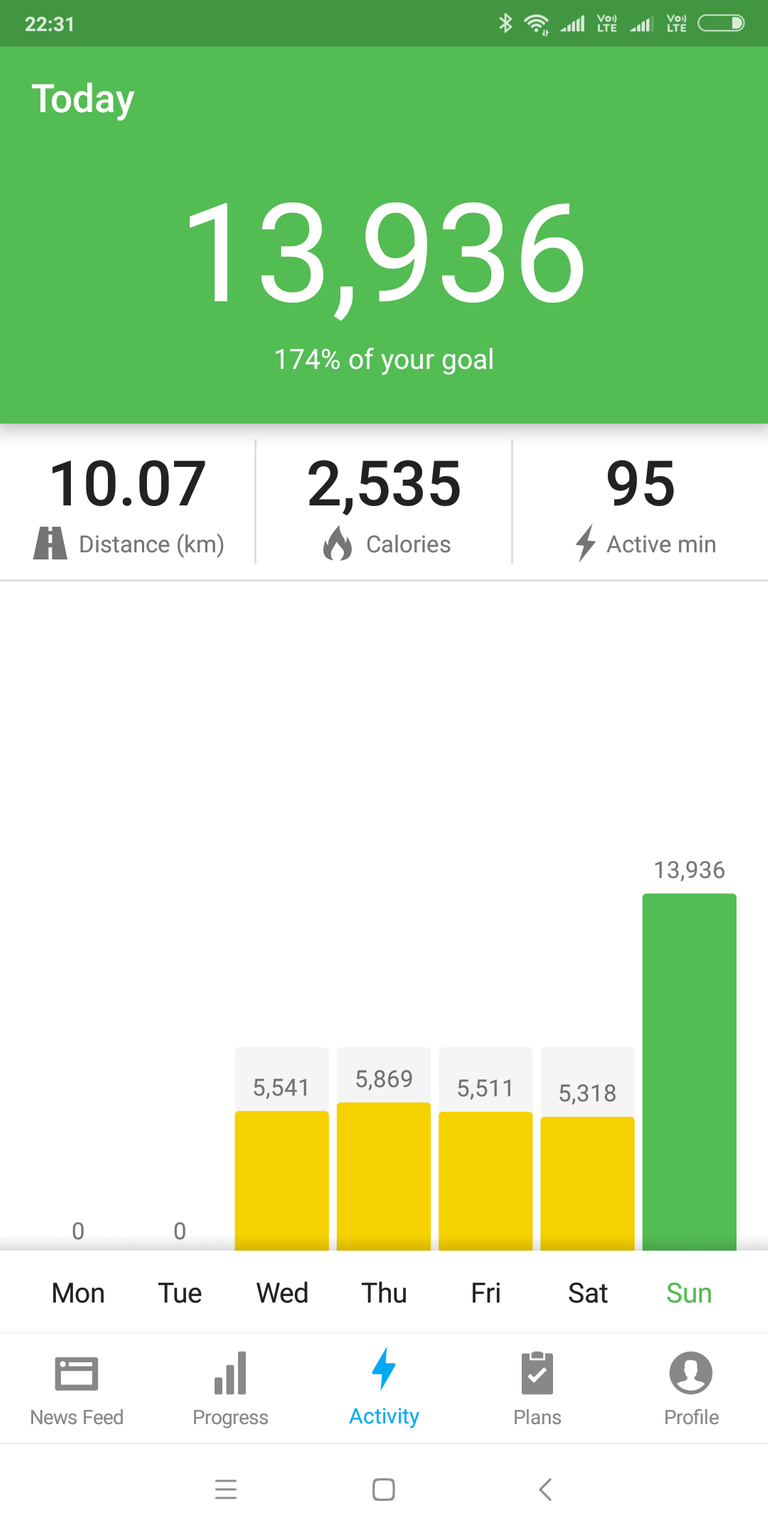768x1536 pixels.
Task: Select the Activity tab
Action: point(384,1389)
